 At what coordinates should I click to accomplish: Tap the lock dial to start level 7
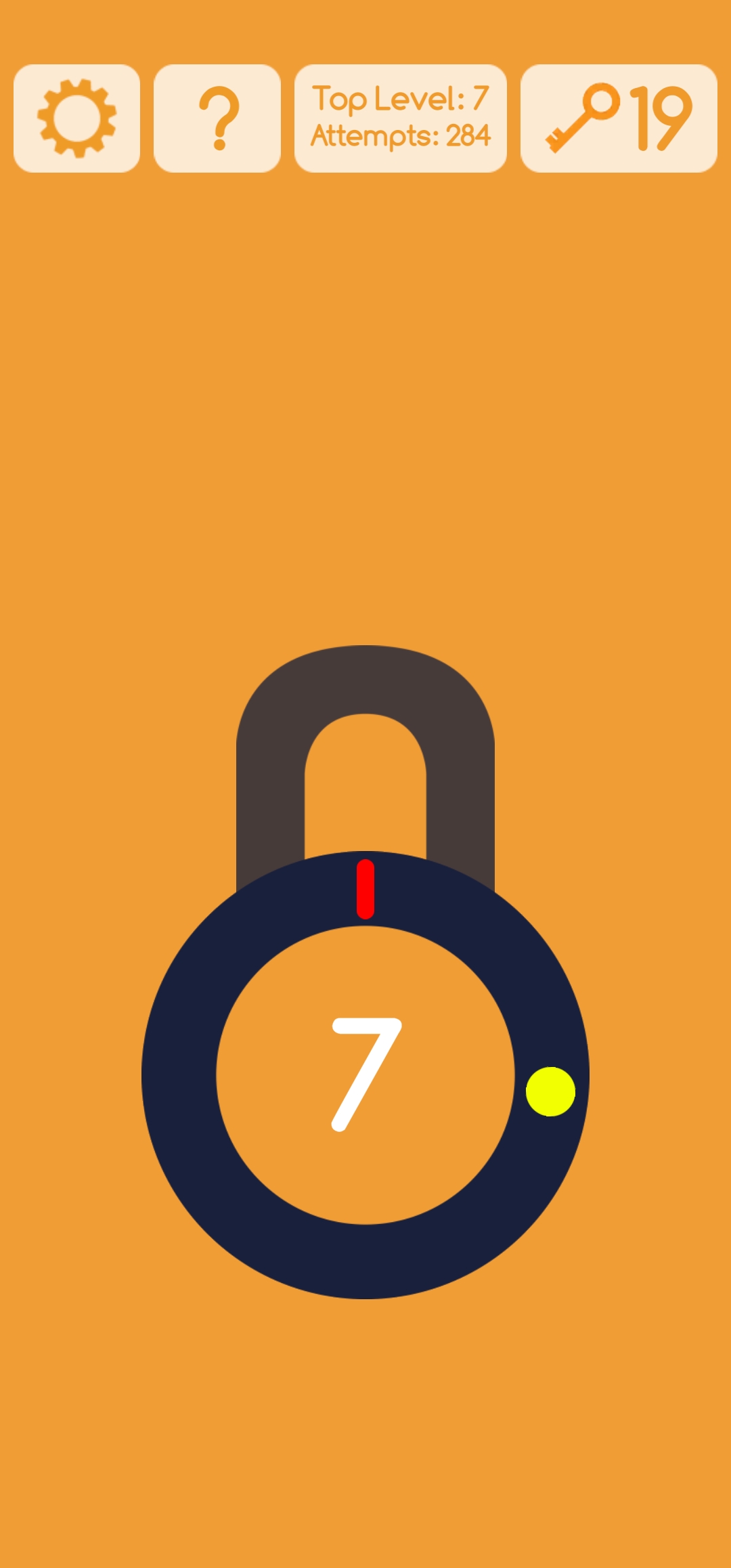pos(365,1074)
